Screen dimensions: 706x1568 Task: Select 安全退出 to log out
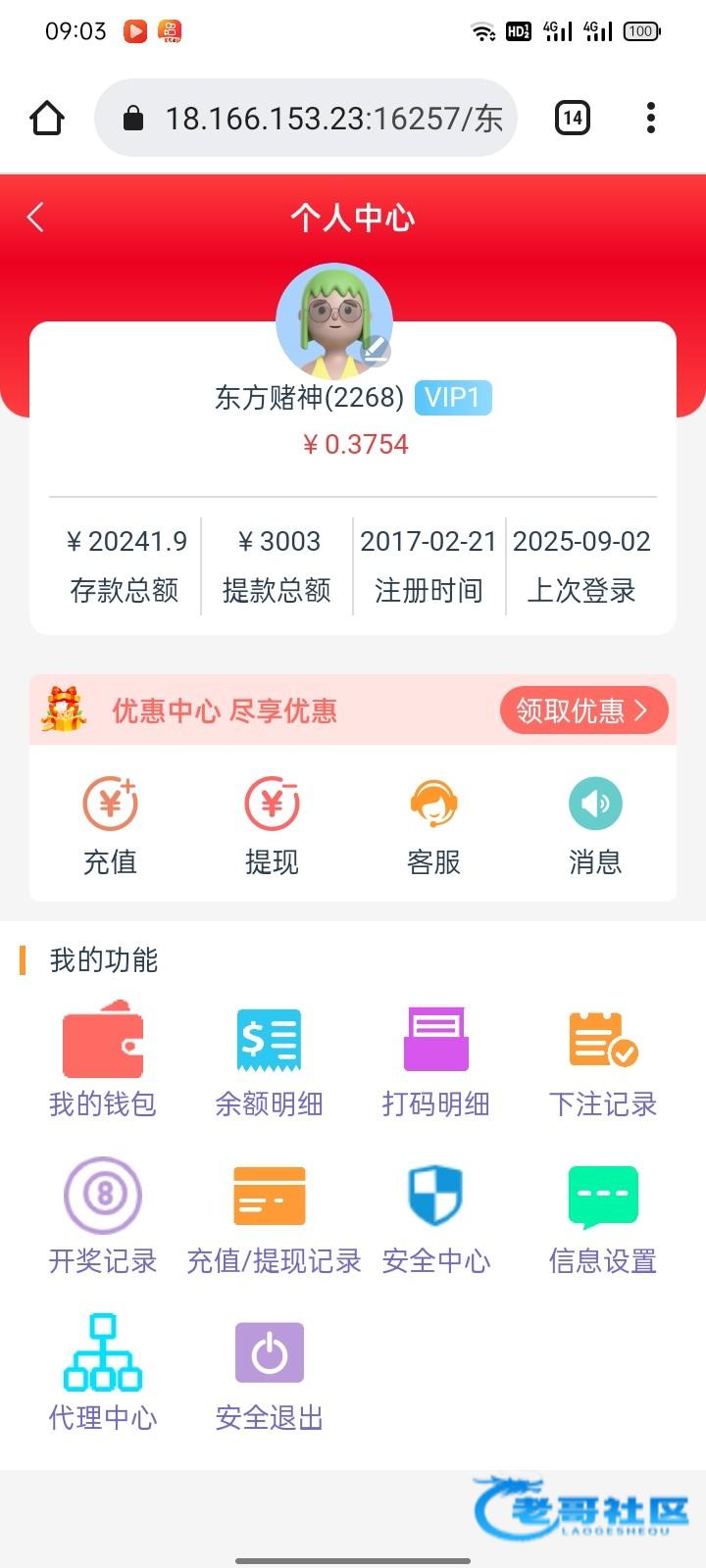(x=270, y=1374)
